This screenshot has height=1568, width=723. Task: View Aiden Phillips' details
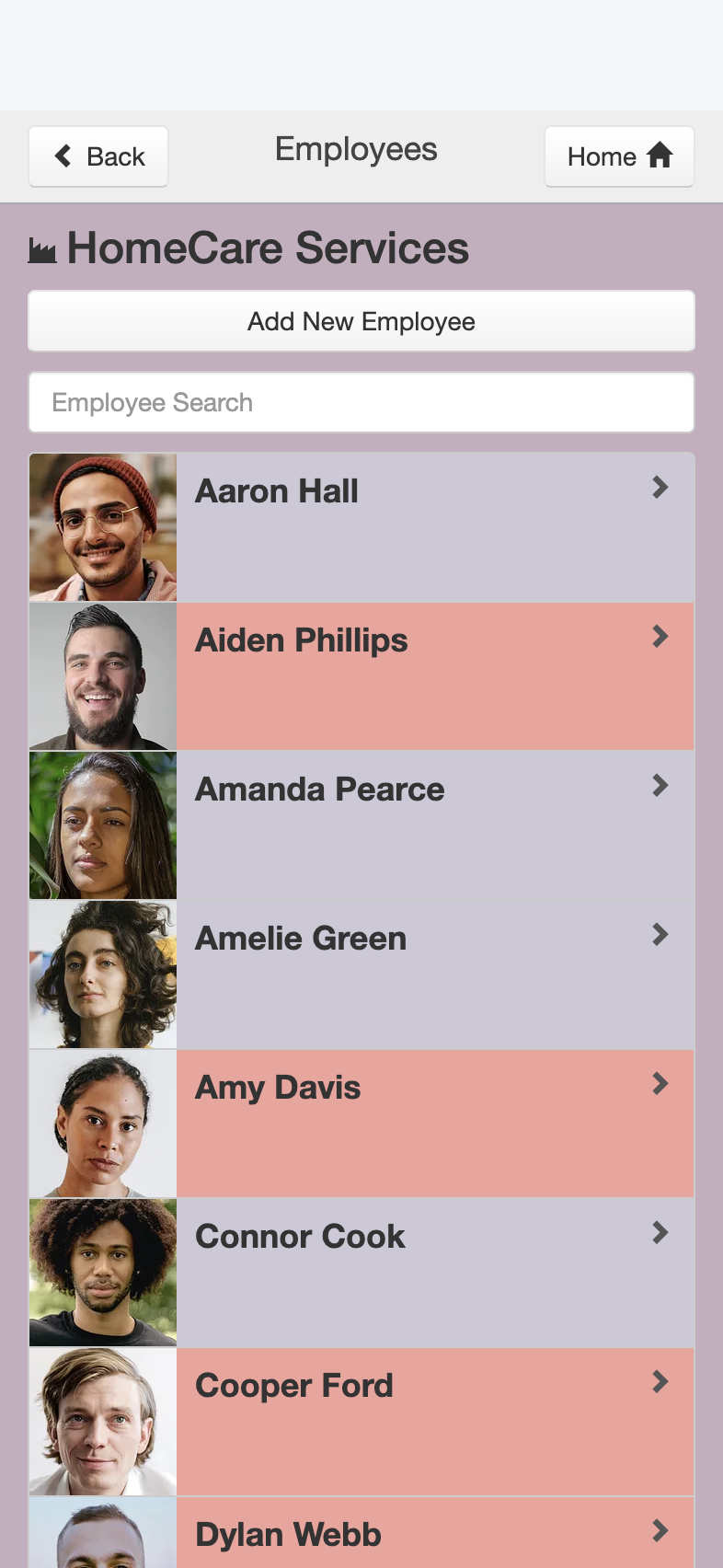(361, 676)
